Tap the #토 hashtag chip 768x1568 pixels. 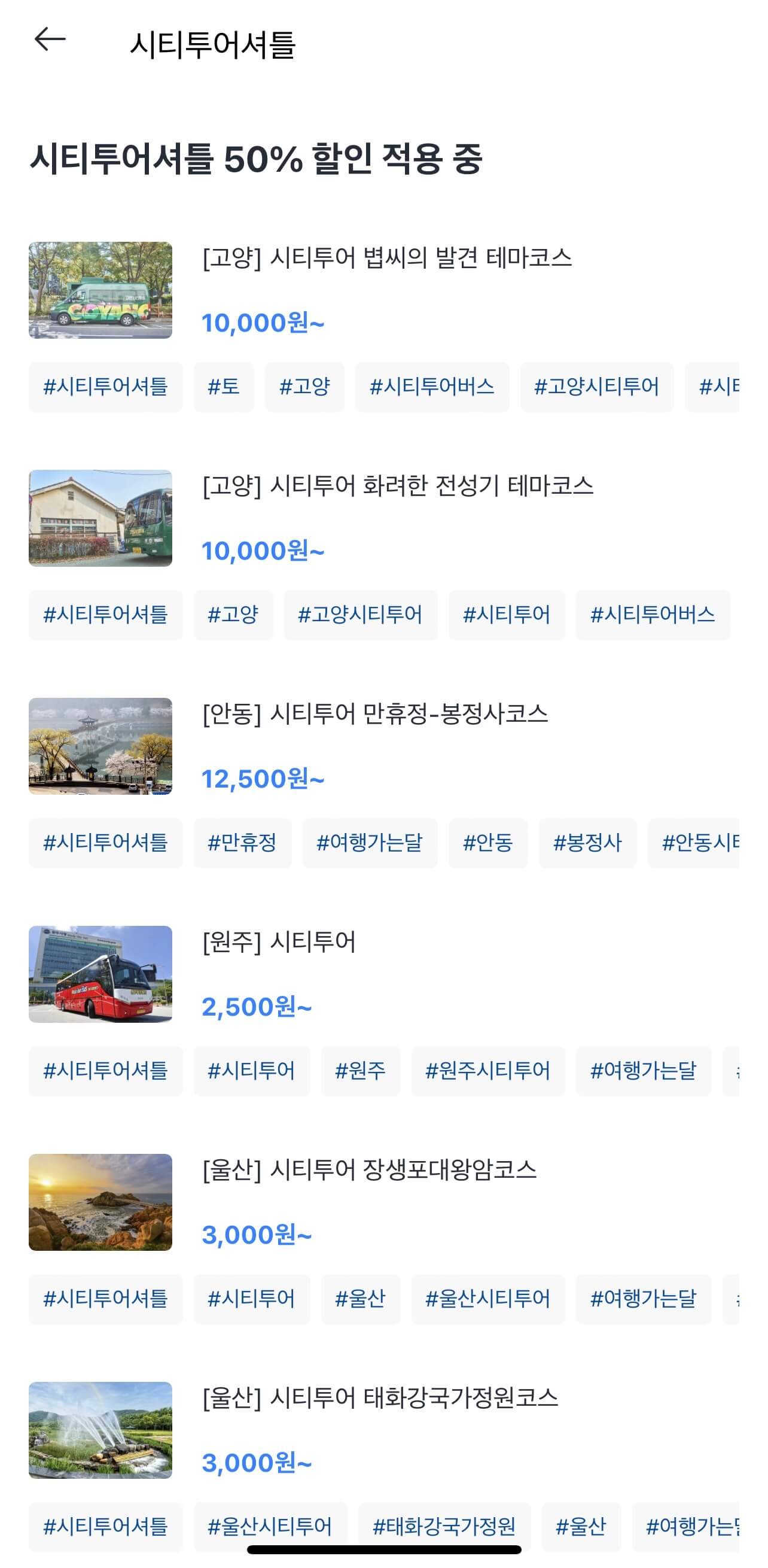(x=224, y=387)
